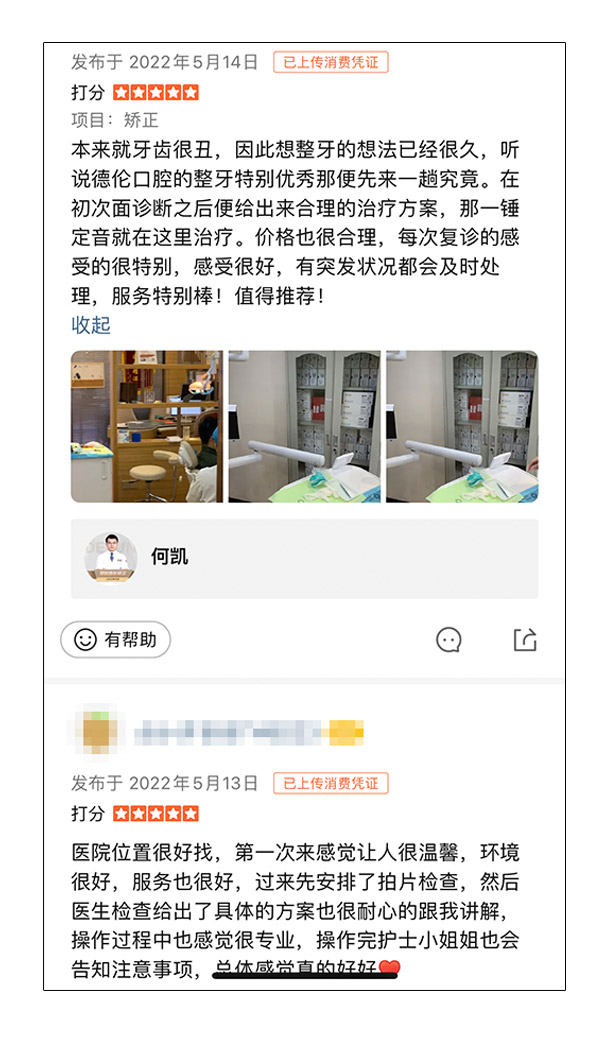The height and width of the screenshot is (1062, 609).
Task: Open the first review photo of the clinic room
Action: 146,426
